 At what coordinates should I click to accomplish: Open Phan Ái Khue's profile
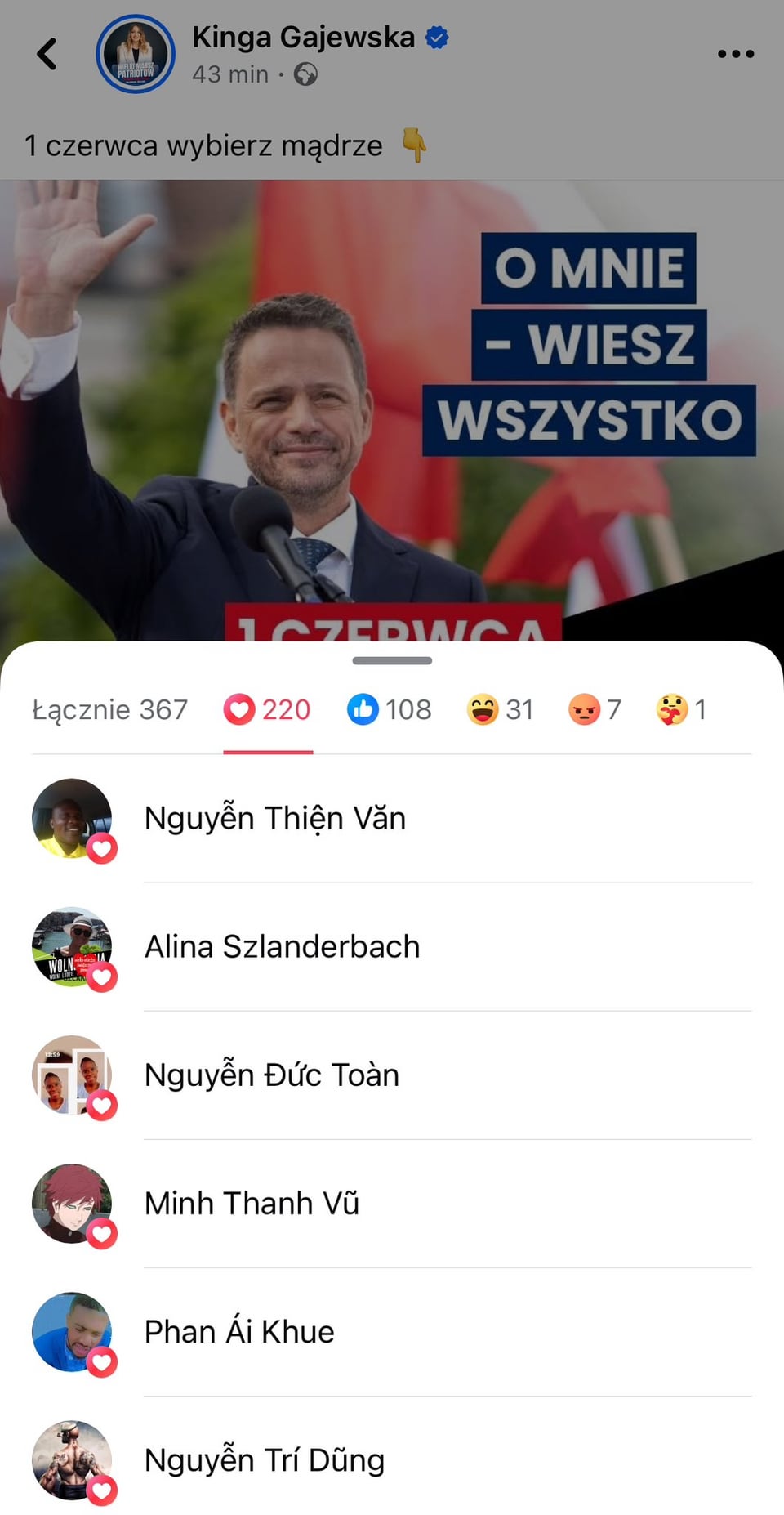click(x=239, y=1331)
